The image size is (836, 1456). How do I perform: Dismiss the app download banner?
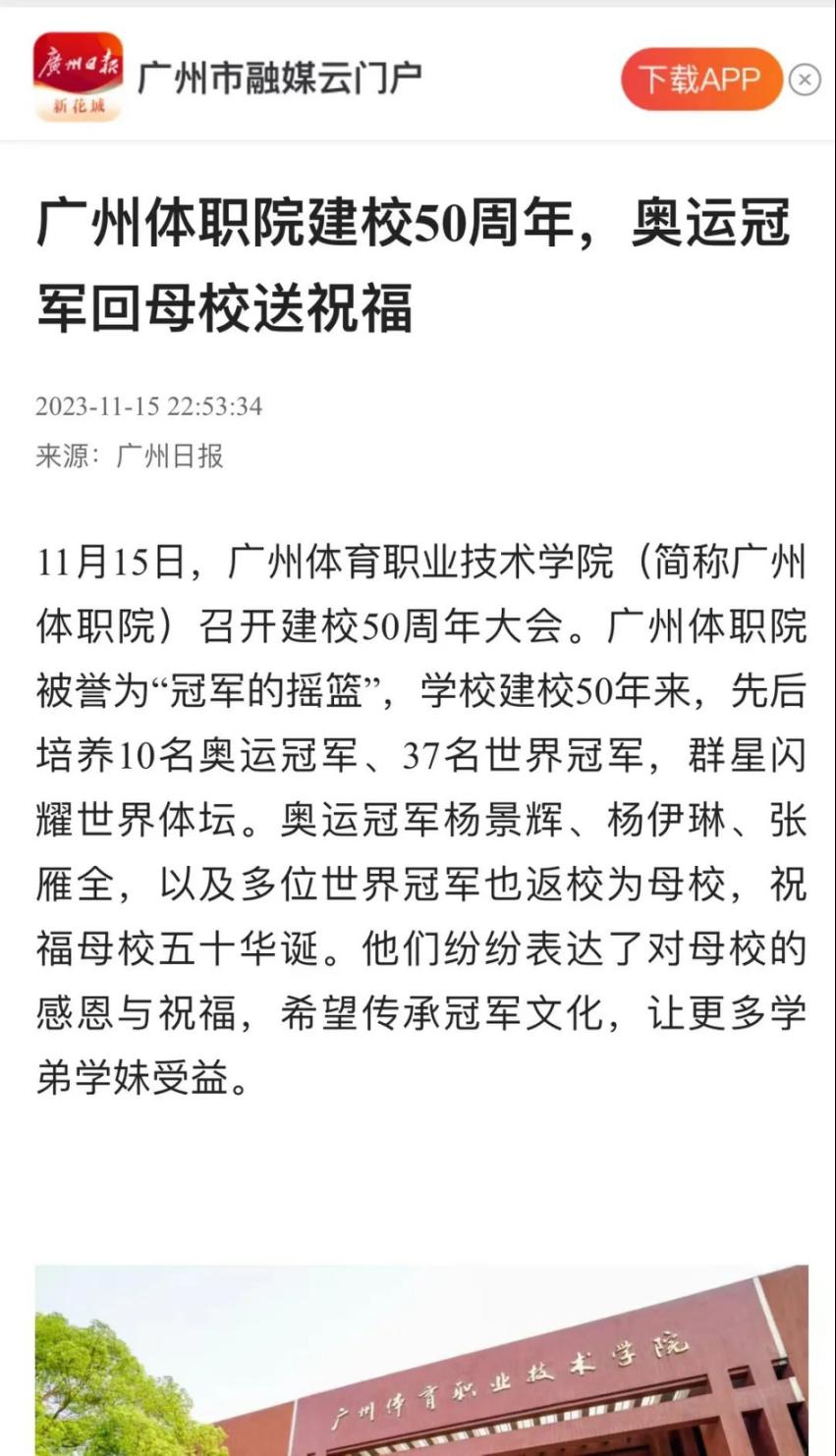point(805,80)
